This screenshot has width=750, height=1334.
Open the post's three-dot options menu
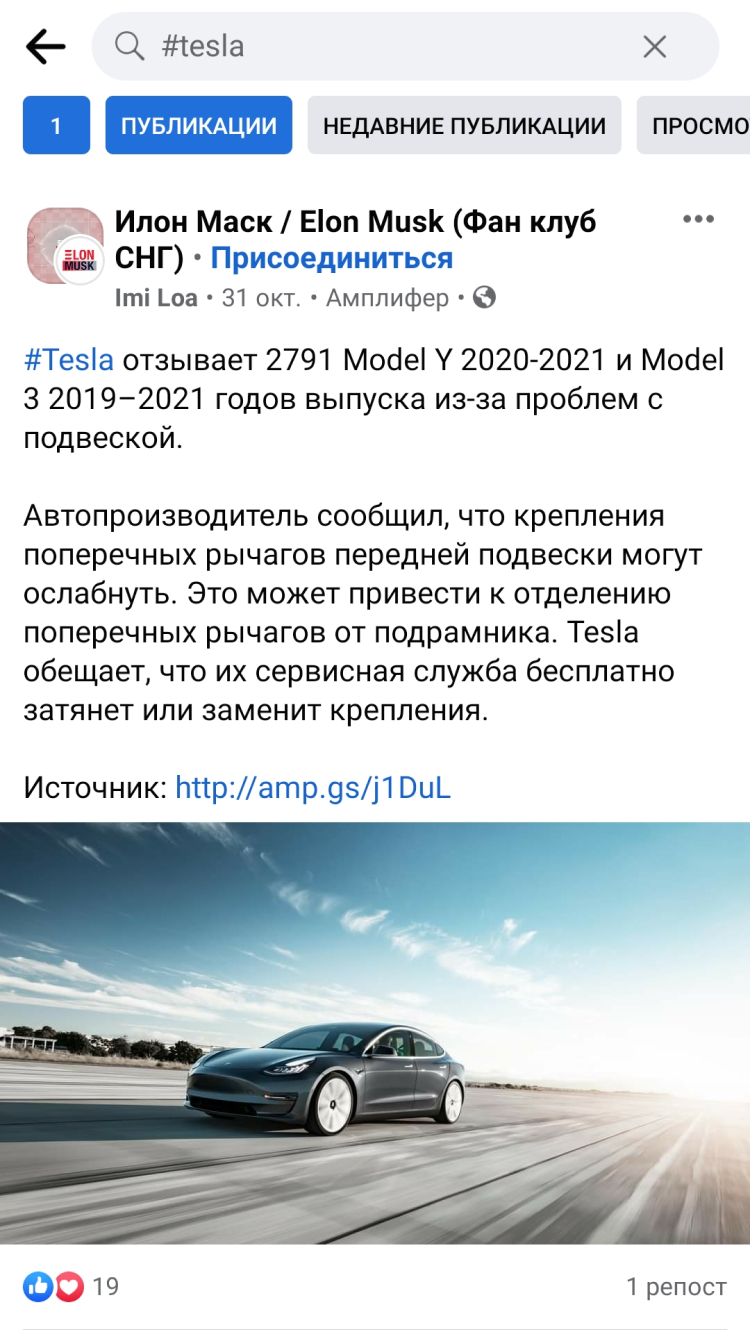click(x=697, y=220)
